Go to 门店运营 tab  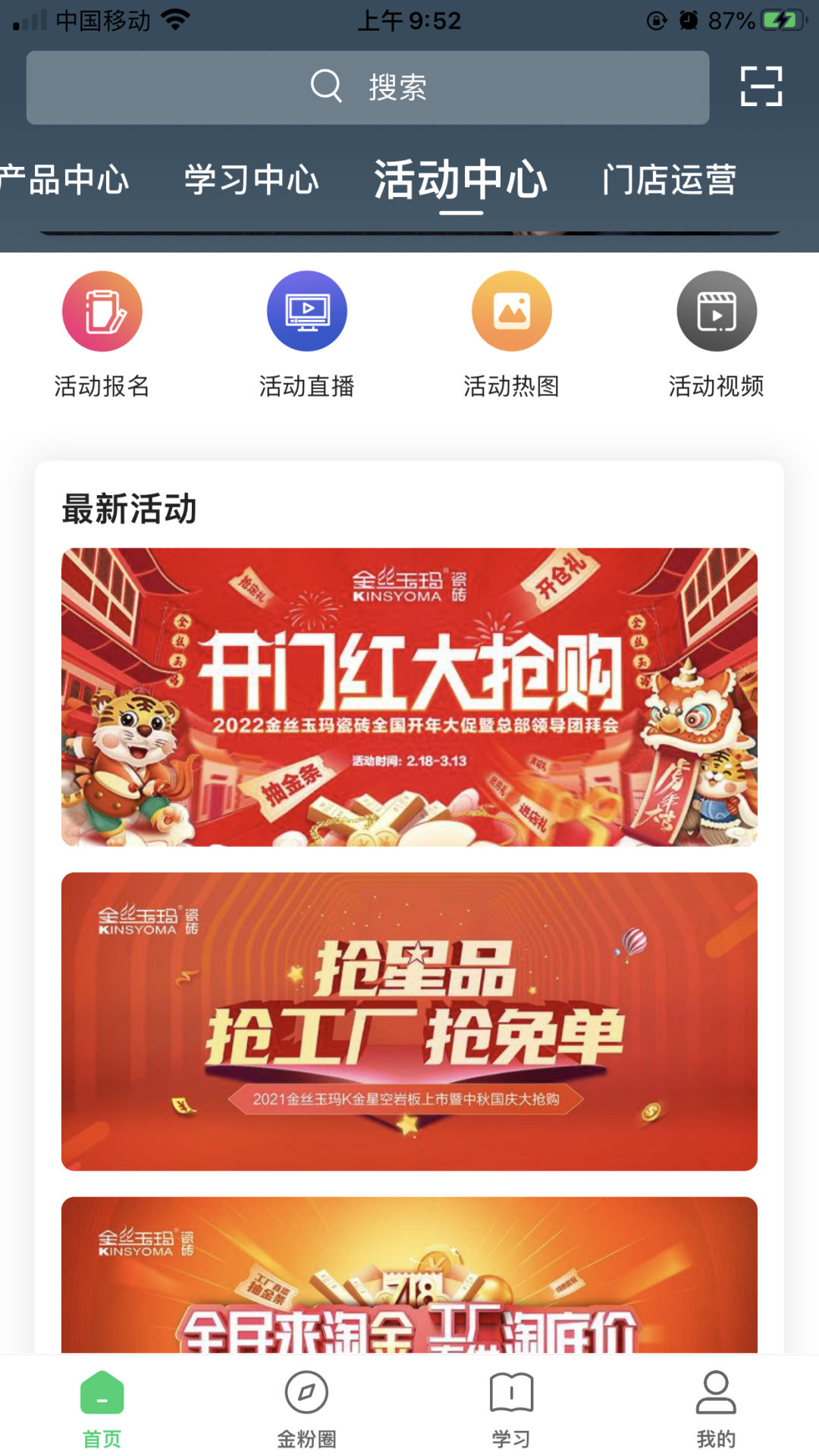click(670, 180)
